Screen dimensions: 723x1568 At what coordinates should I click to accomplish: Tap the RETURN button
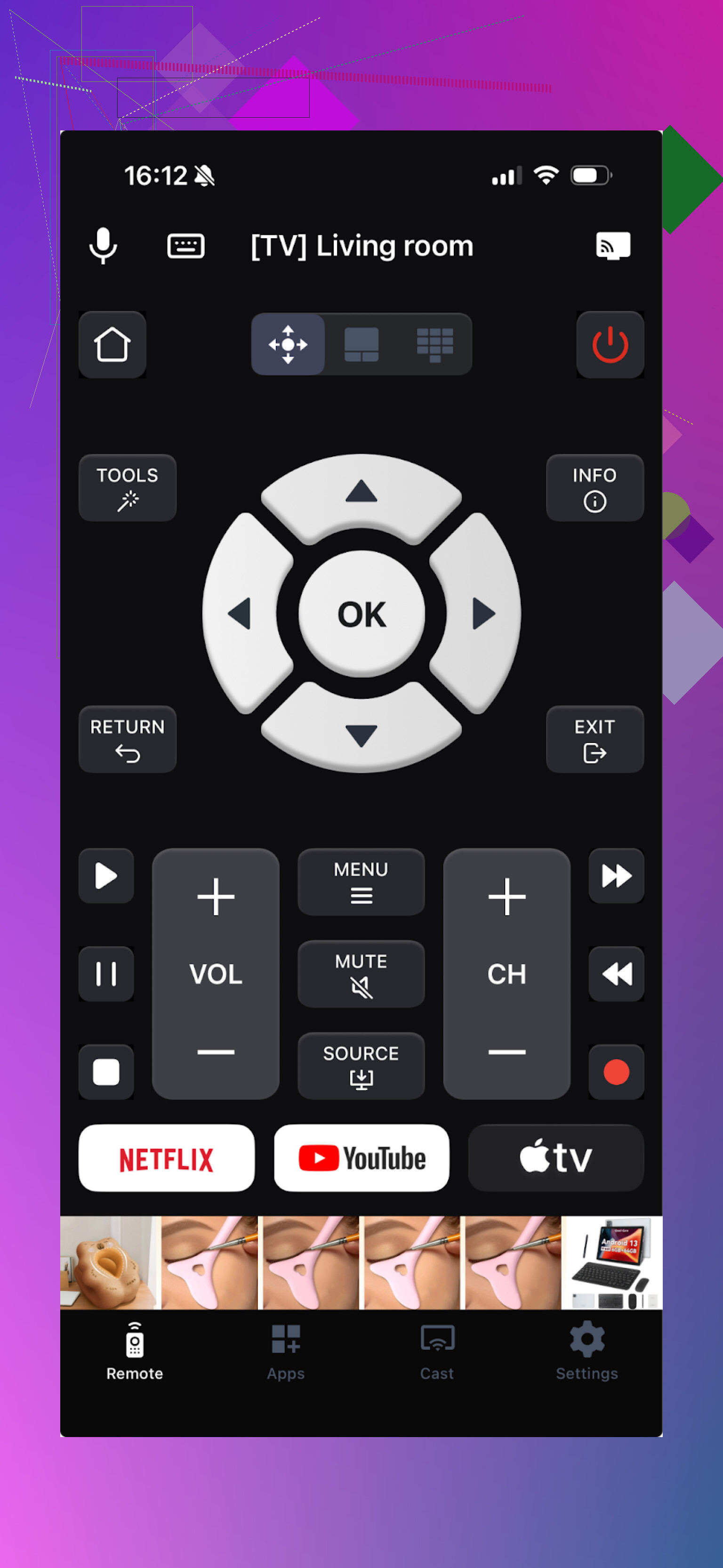pyautogui.click(x=127, y=739)
